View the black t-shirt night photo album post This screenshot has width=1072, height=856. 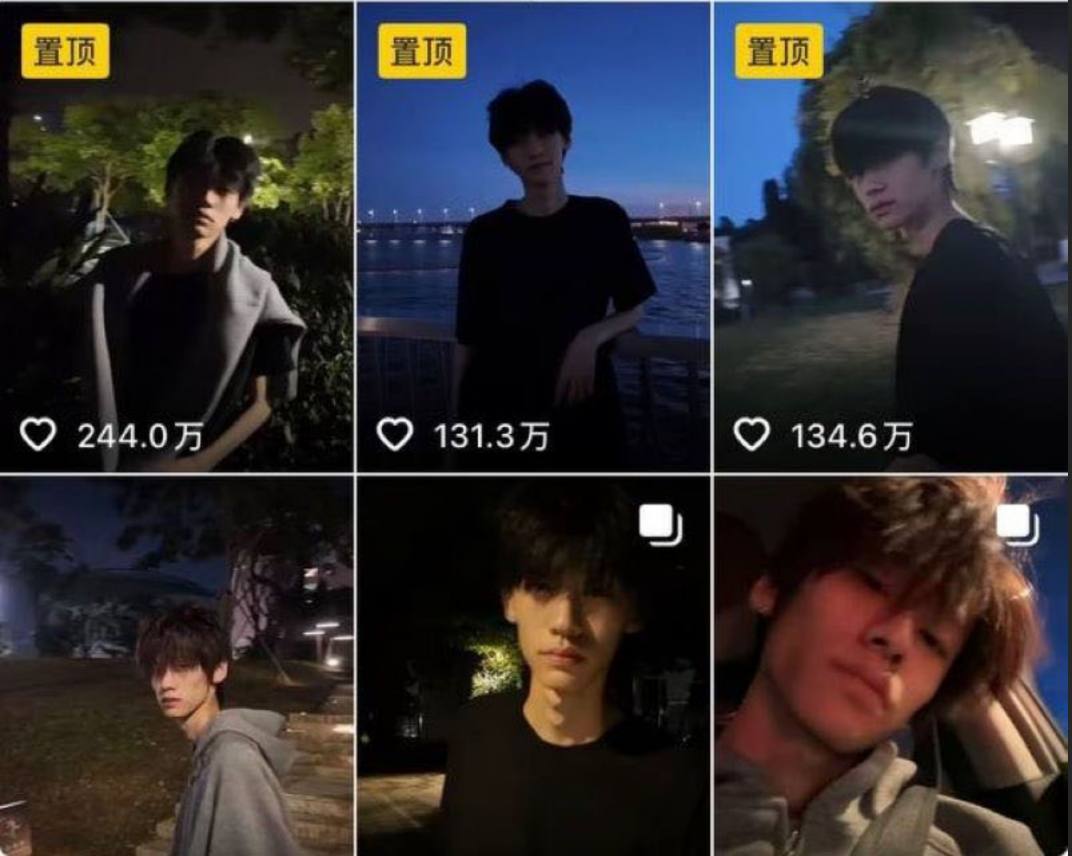point(534,666)
